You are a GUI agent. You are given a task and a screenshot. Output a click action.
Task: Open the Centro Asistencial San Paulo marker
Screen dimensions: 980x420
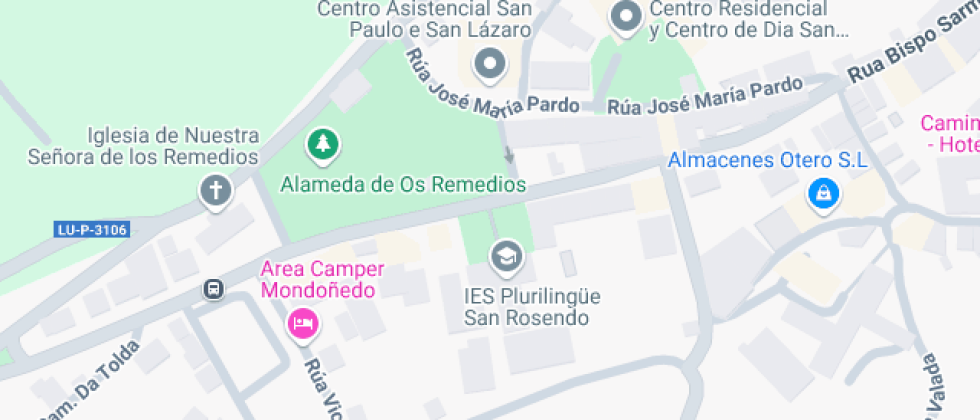point(490,66)
